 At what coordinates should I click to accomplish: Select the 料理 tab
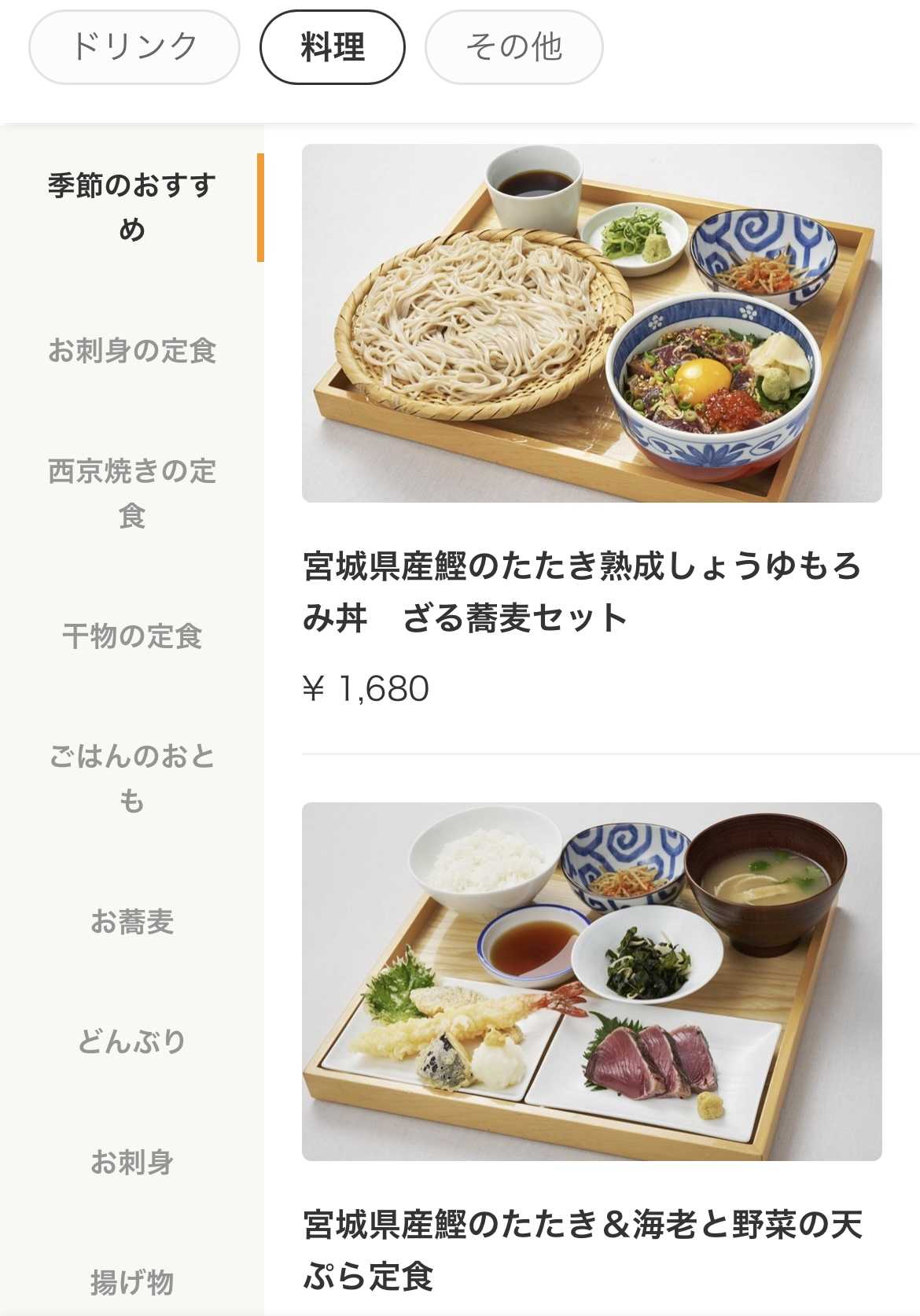click(332, 46)
